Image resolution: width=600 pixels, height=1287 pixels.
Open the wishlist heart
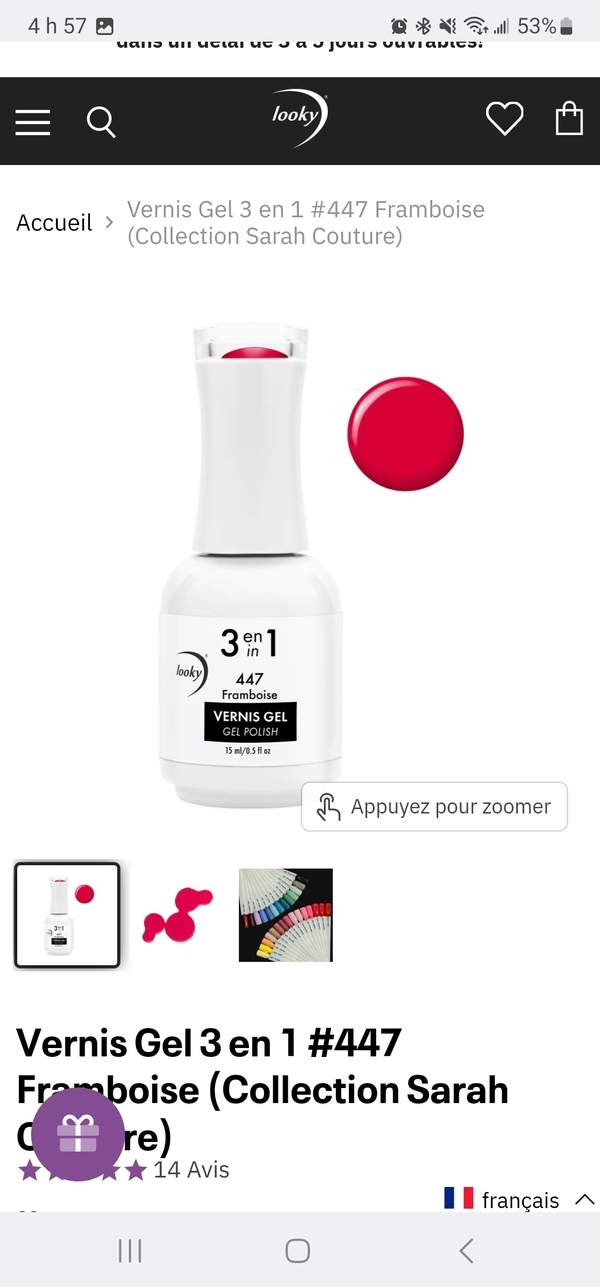[504, 119]
